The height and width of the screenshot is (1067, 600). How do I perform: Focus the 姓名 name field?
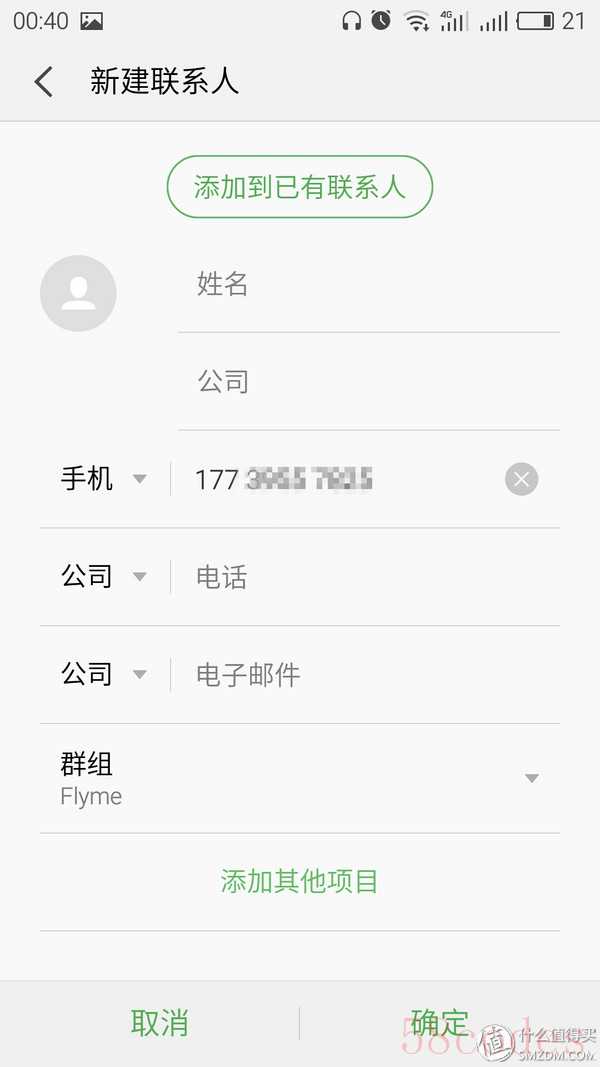[x=369, y=284]
